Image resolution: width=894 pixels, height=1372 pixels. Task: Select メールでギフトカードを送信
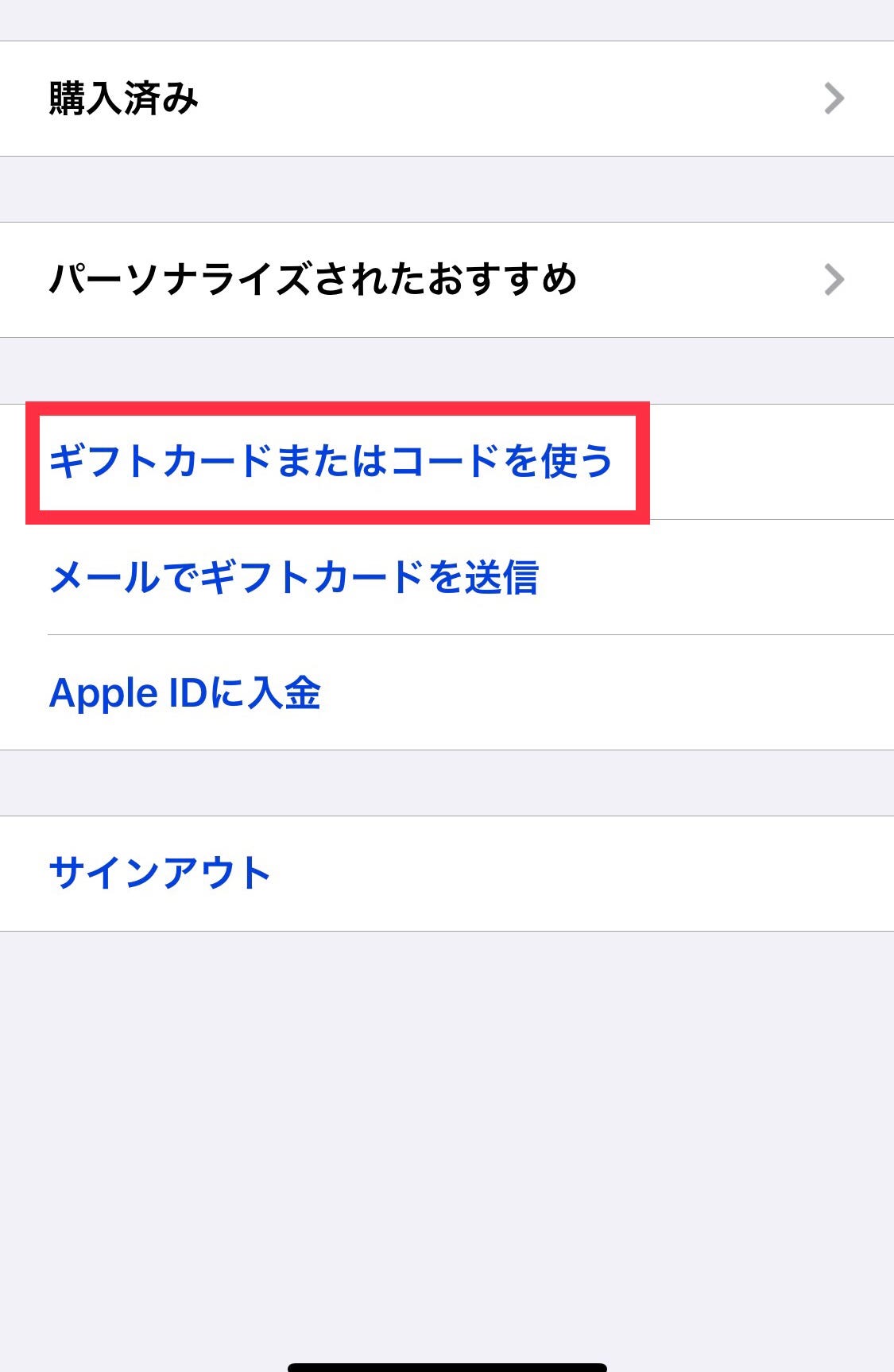294,577
